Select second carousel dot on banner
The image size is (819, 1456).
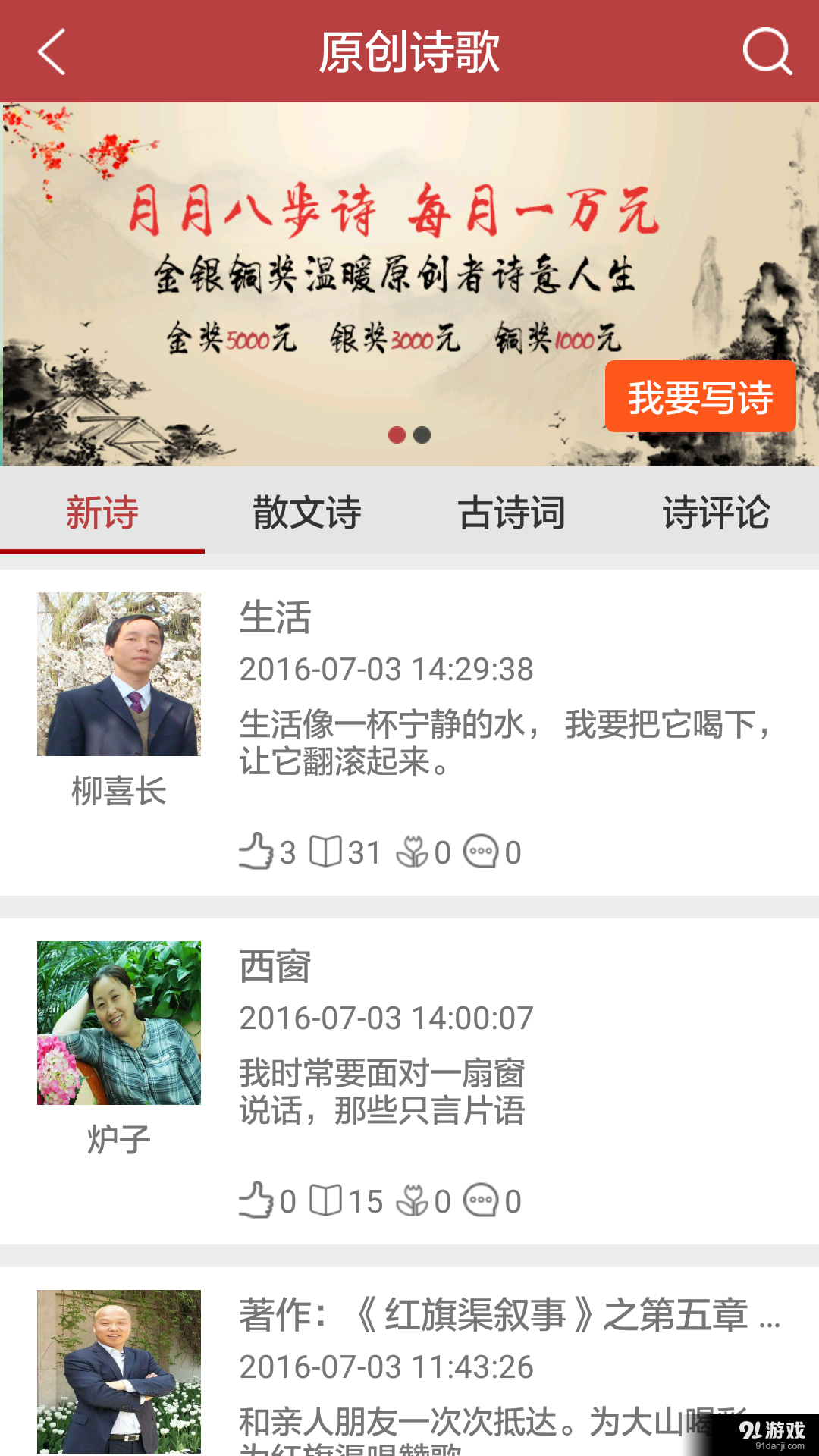click(422, 435)
